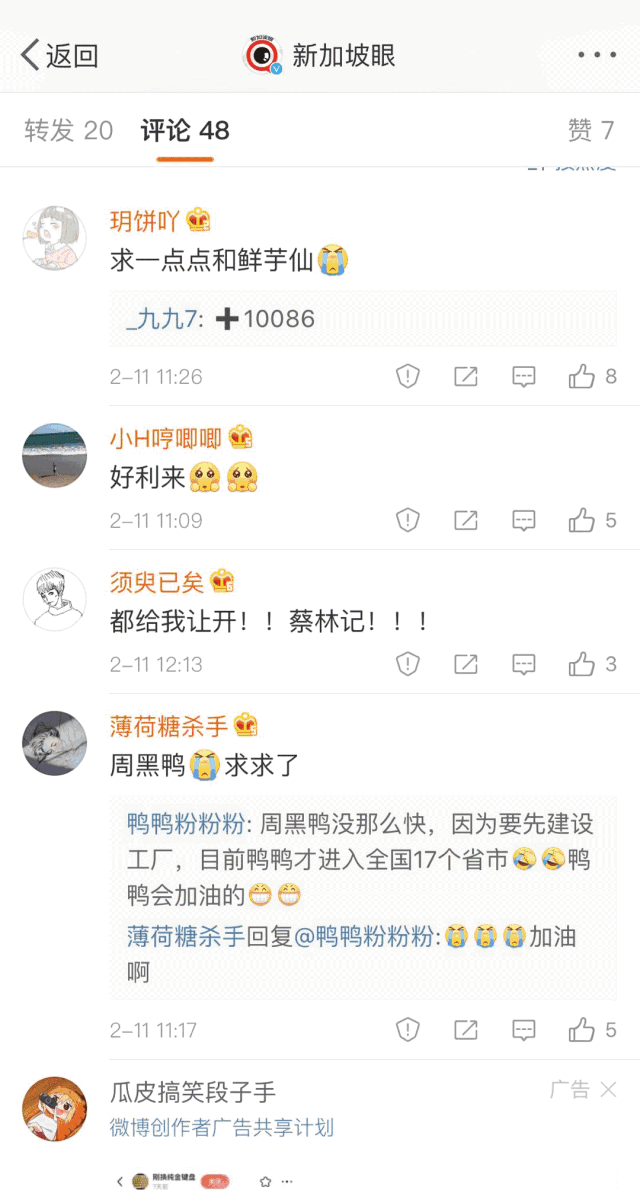This screenshot has width=640, height=1190.
Task: Like 玥饼吖's comment
Action: click(582, 376)
